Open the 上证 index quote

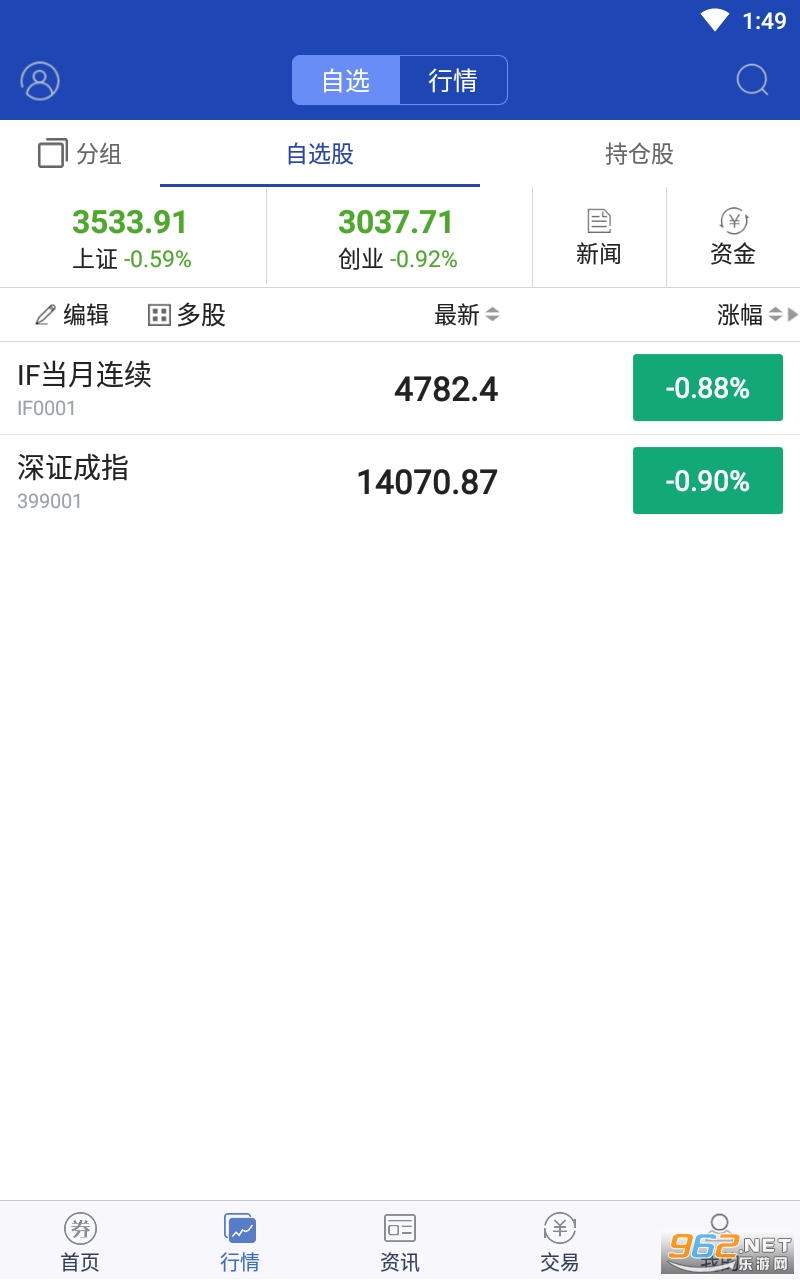[132, 238]
